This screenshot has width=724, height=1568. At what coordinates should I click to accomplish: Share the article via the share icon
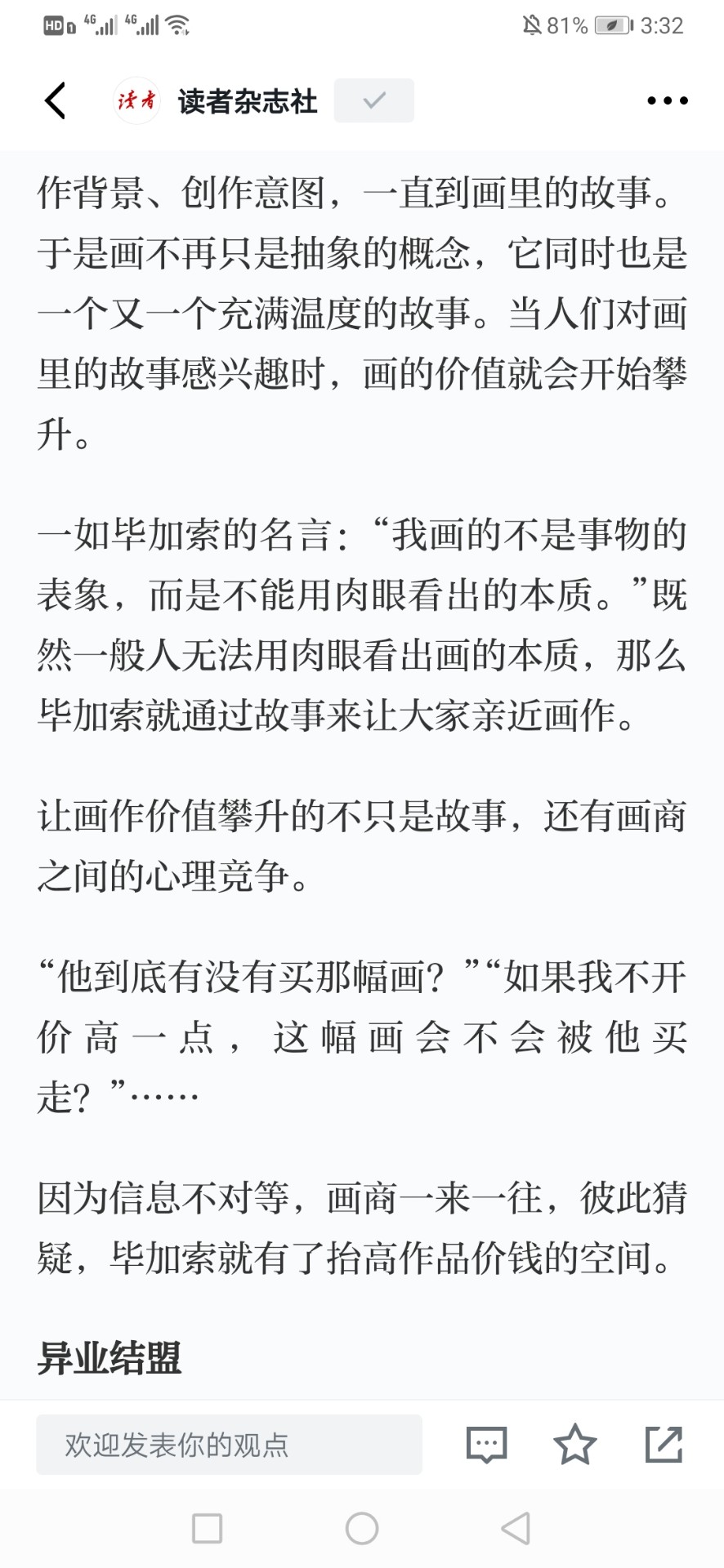click(x=664, y=1444)
